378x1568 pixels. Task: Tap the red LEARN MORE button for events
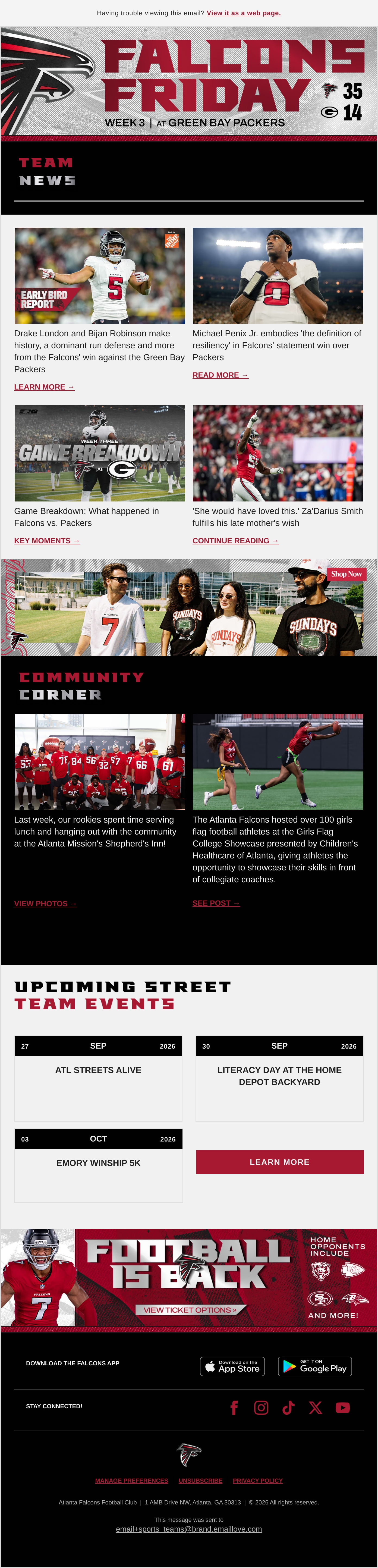coord(279,1162)
